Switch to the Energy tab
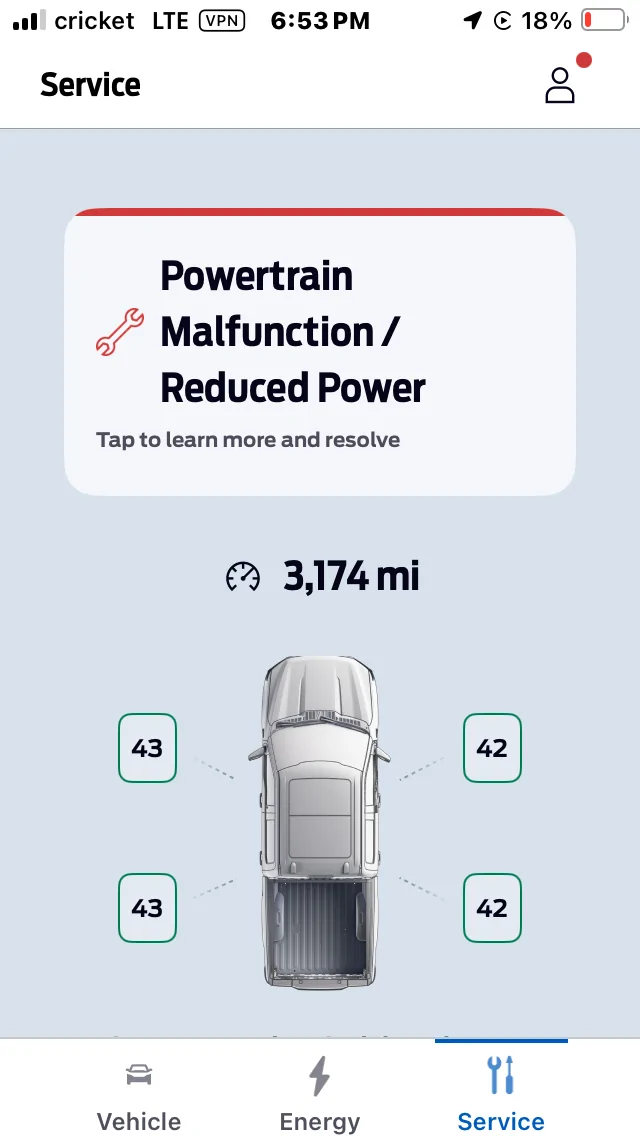 [x=319, y=1094]
